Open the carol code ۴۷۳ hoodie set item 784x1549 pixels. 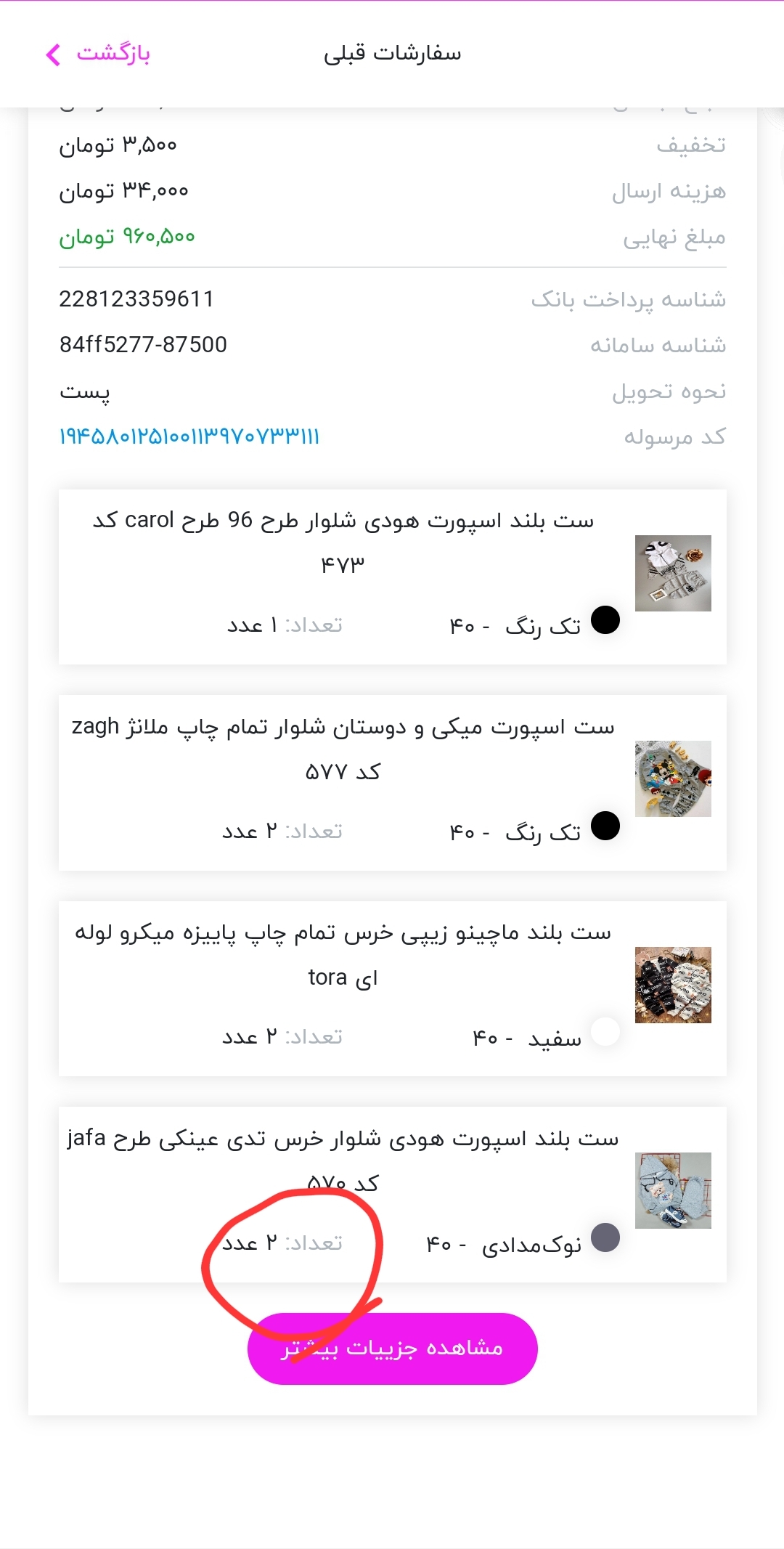point(392,577)
